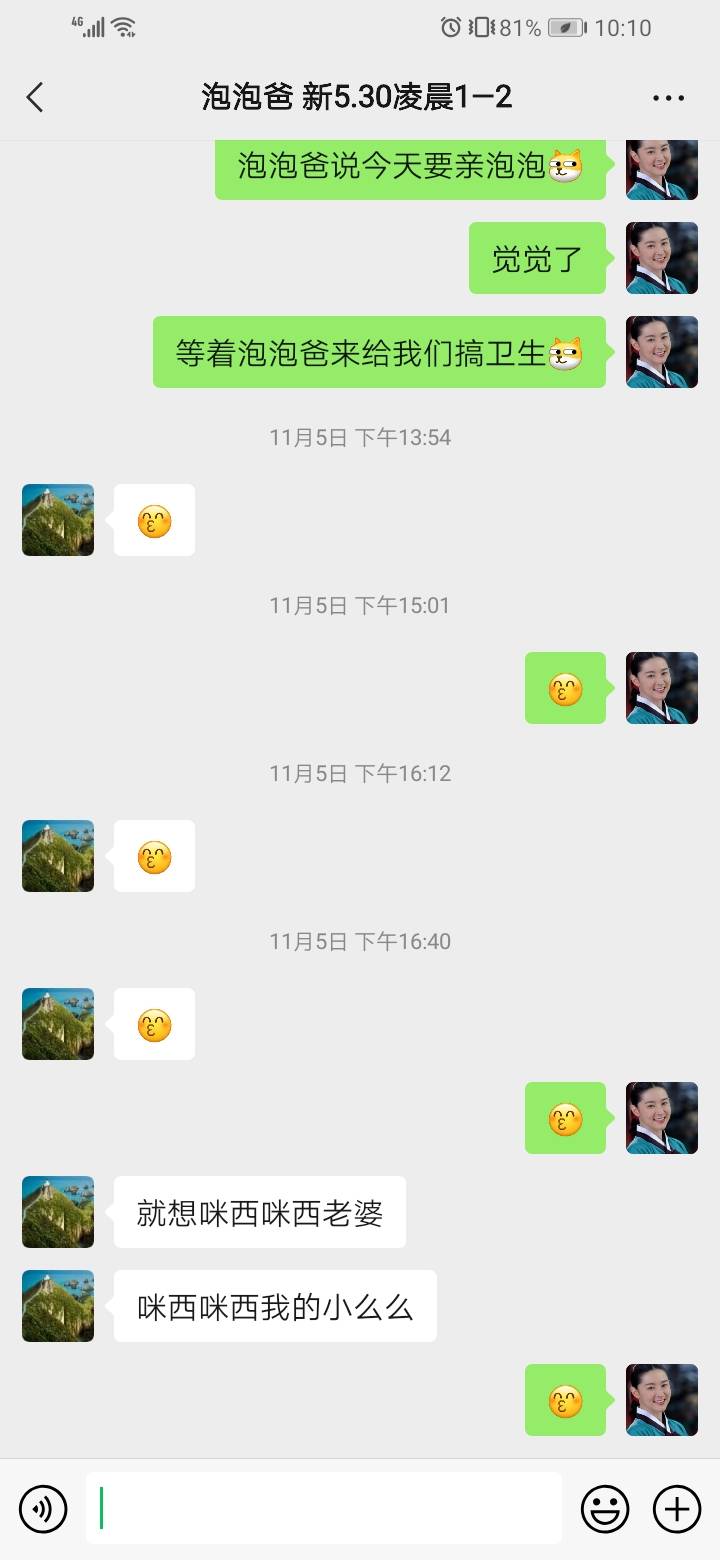Tap the green bubble 泡泡爸说今天要亲泡泡

point(410,168)
